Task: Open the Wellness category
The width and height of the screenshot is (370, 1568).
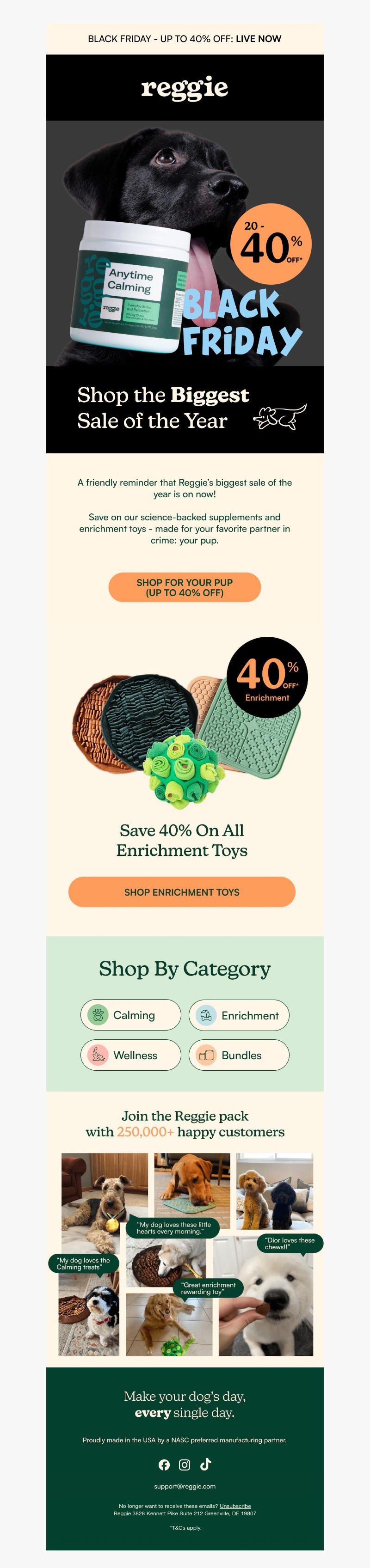Action: 130,1055
